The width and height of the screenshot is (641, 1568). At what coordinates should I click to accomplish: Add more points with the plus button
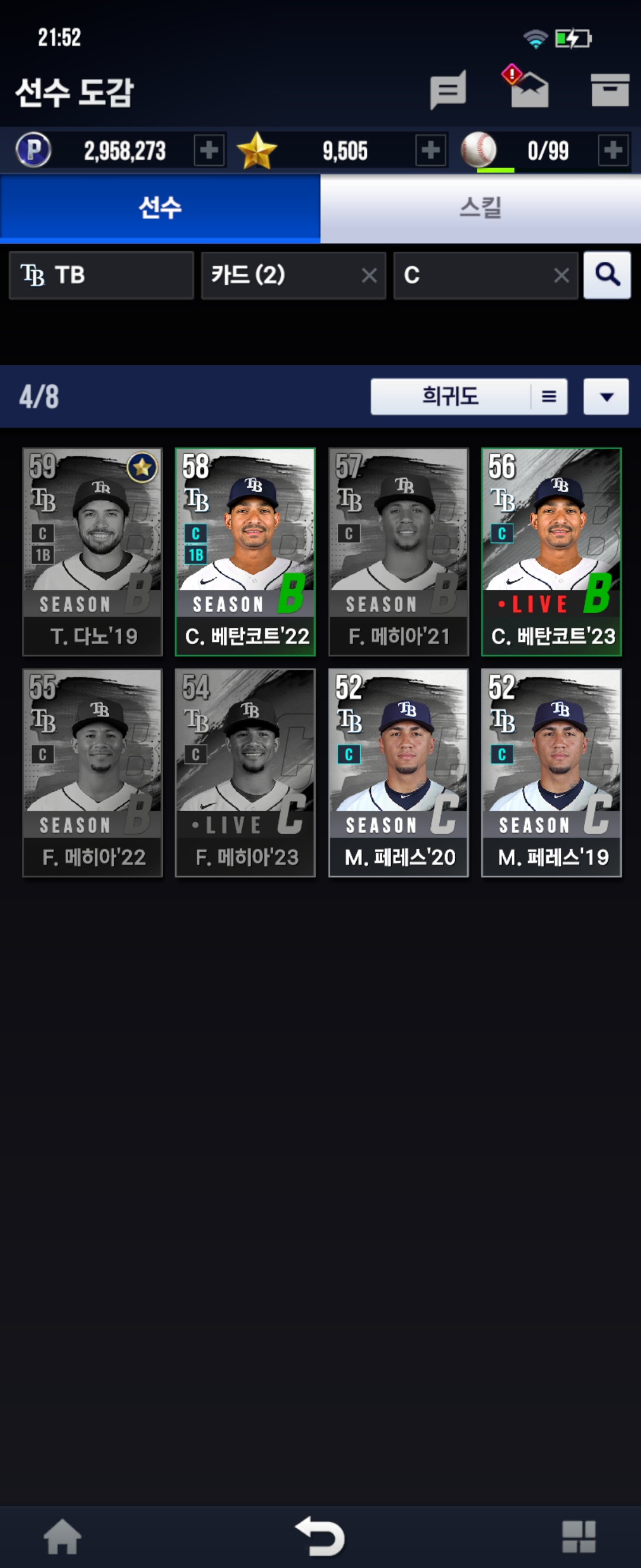[x=209, y=150]
